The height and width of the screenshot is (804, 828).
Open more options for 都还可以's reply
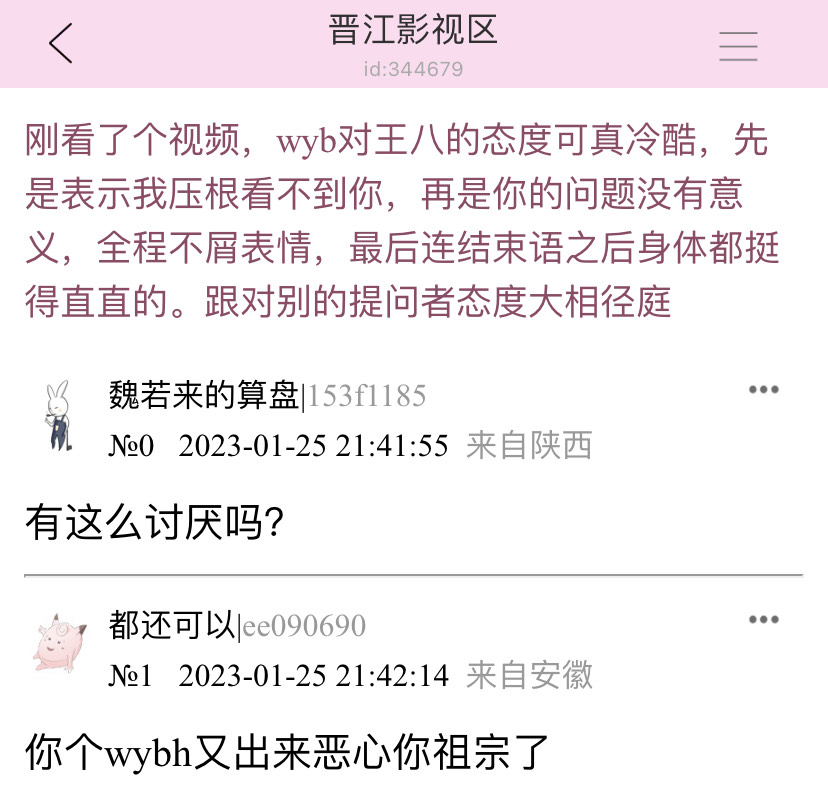[x=763, y=620]
